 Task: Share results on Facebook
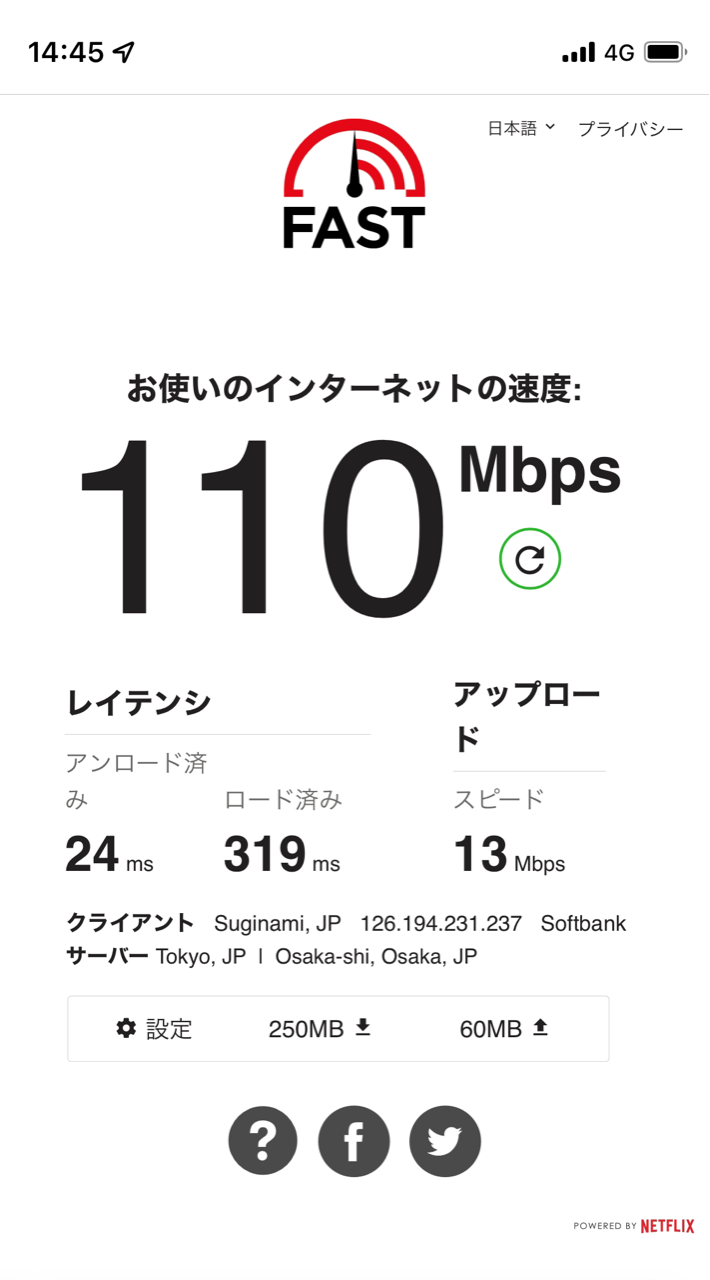tap(354, 1140)
